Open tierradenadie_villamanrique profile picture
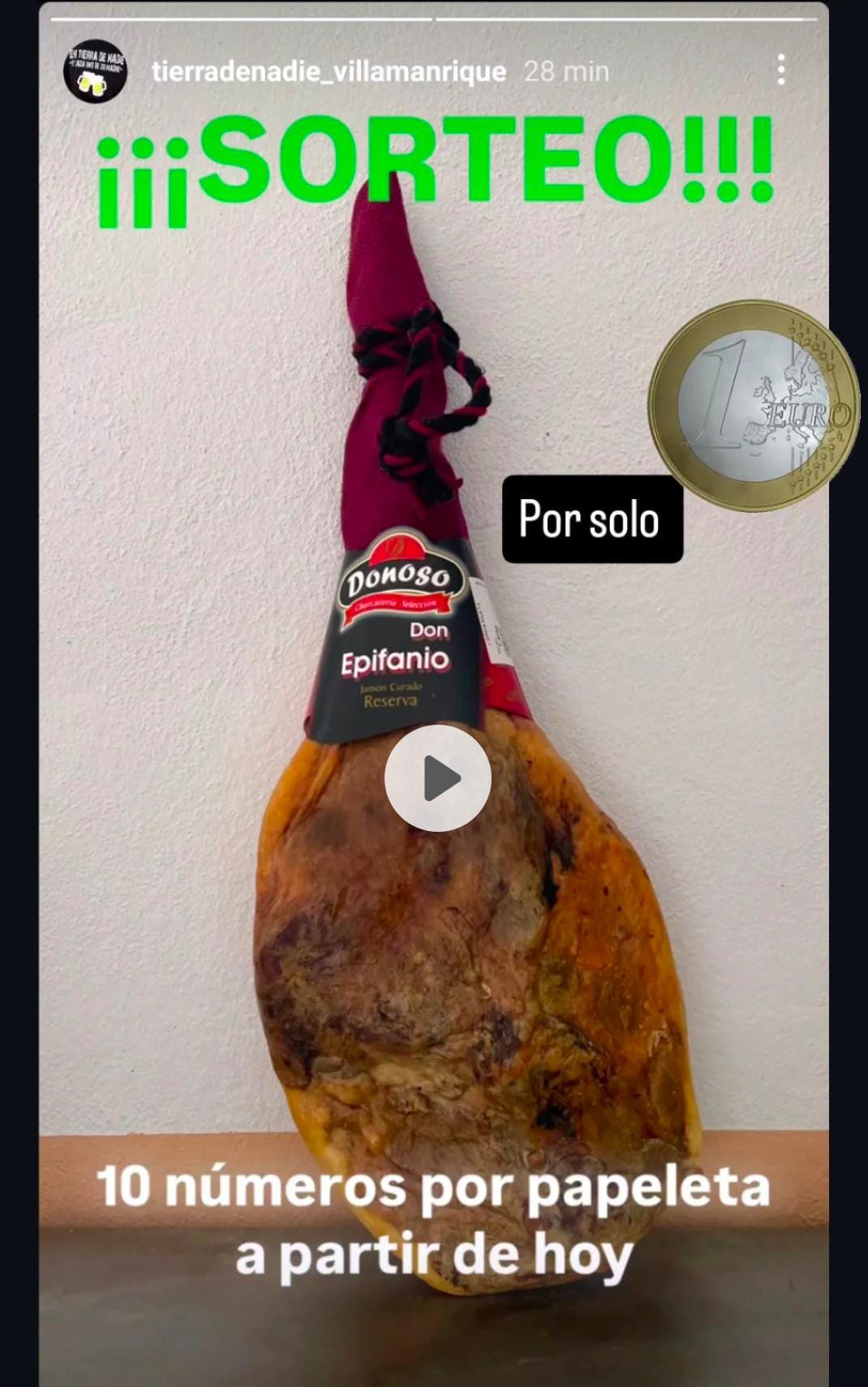 pos(95,71)
